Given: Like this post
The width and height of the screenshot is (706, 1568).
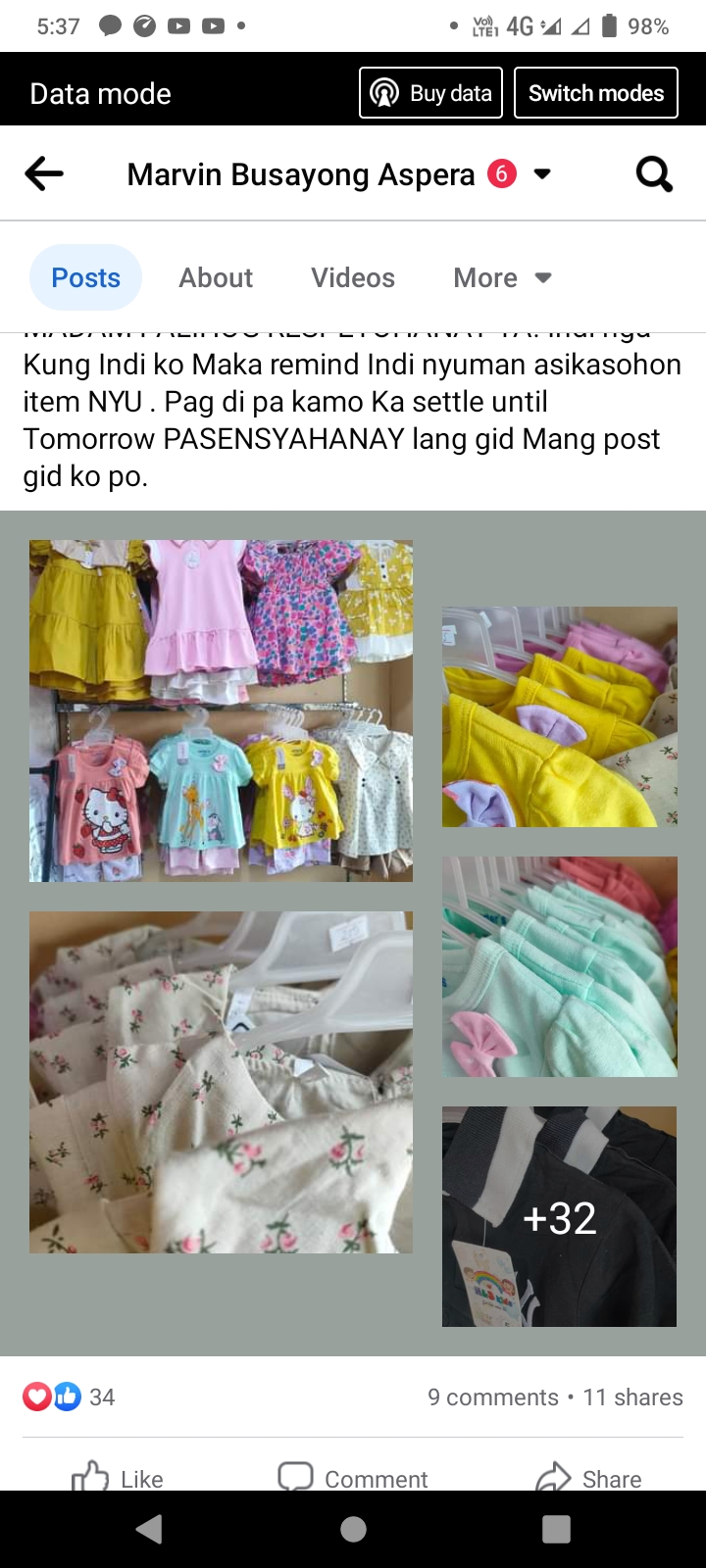Looking at the screenshot, I should coord(119,1477).
